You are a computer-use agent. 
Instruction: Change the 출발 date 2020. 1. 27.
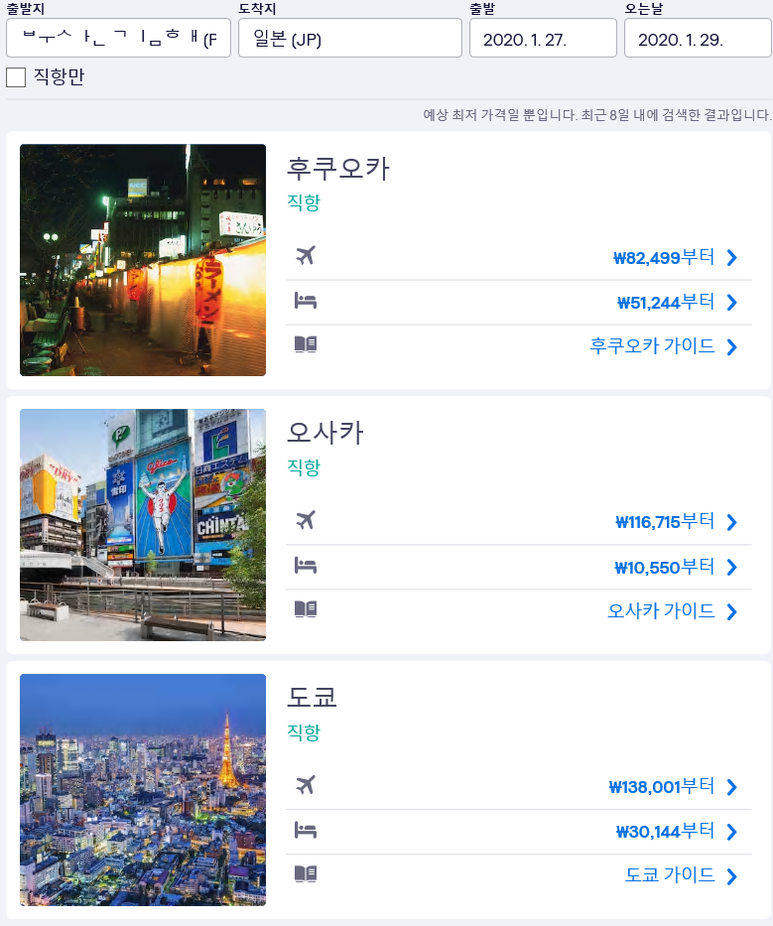tap(542, 39)
